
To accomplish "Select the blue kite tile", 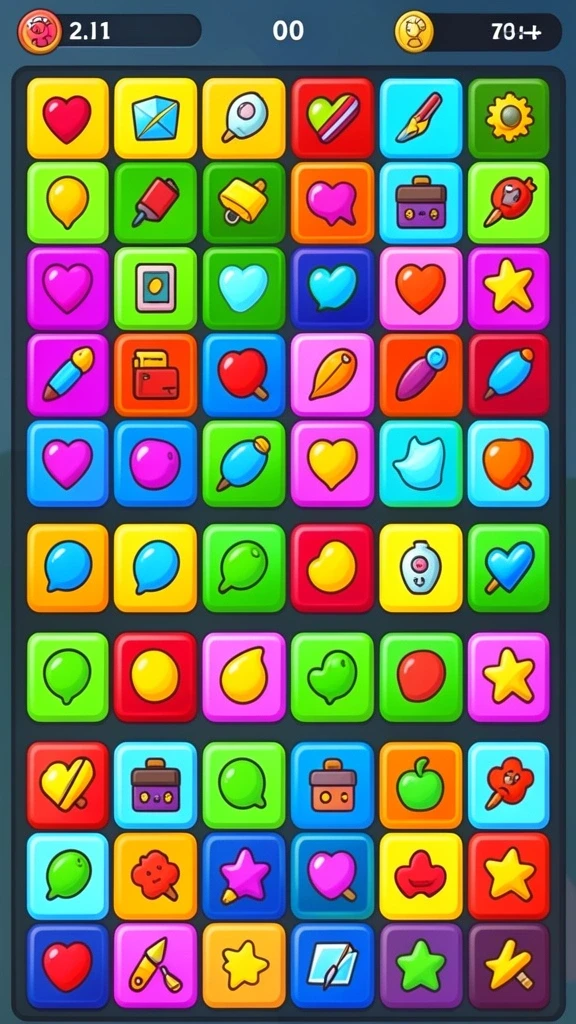I will (x=155, y=118).
